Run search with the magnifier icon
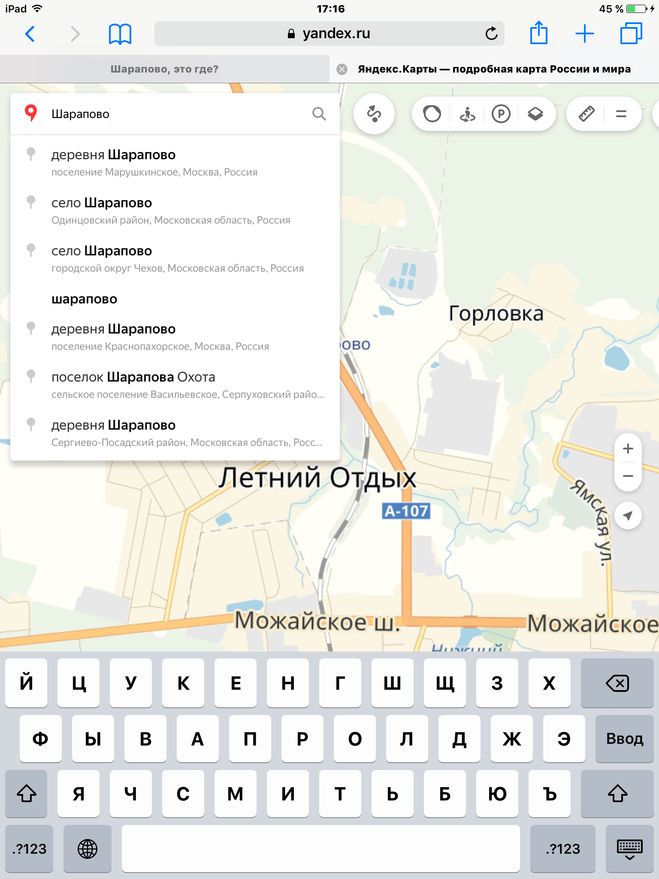This screenshot has width=659, height=879. click(x=319, y=114)
